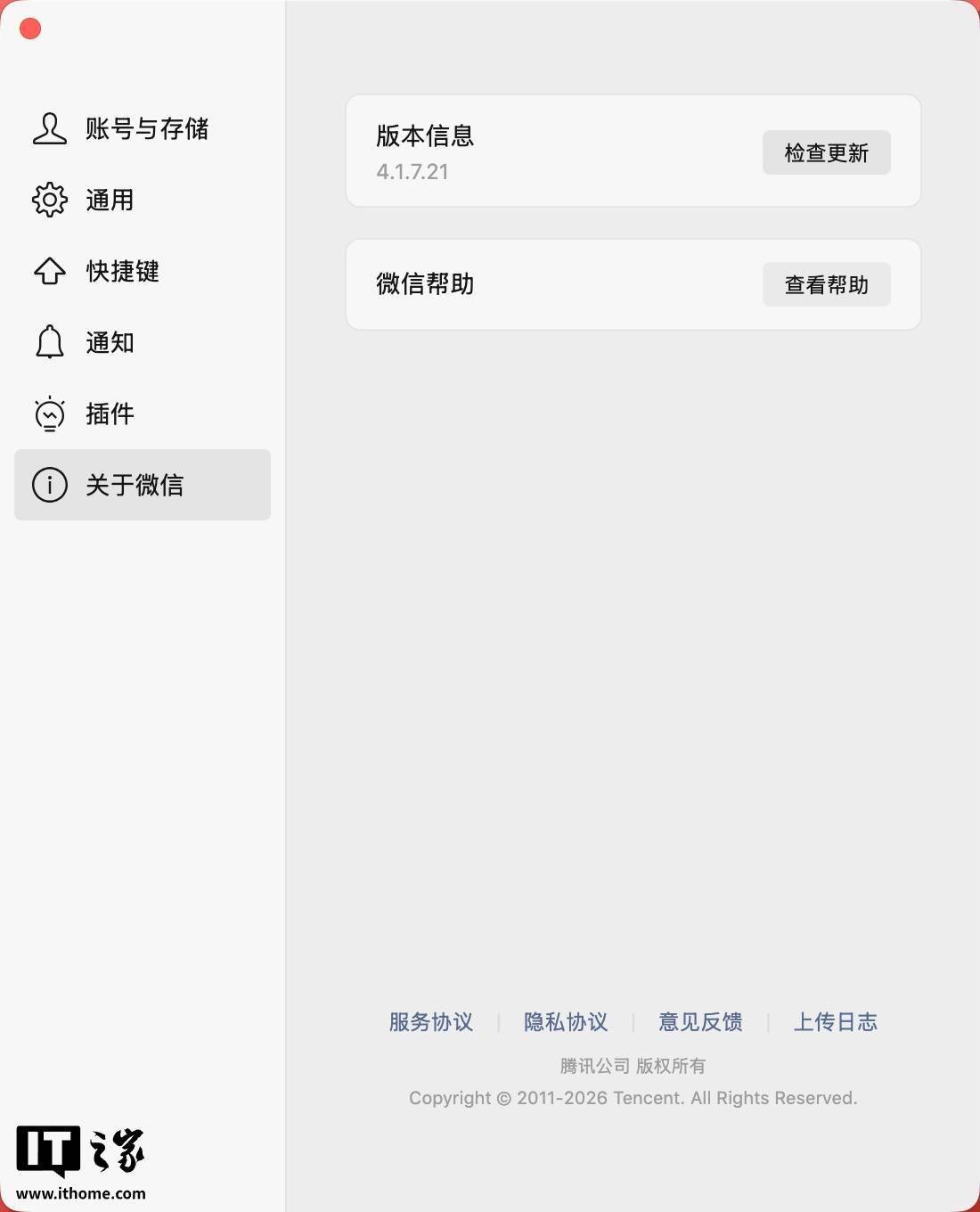The image size is (980, 1212).
Task: Close the settings window with red button
Action: (30, 29)
